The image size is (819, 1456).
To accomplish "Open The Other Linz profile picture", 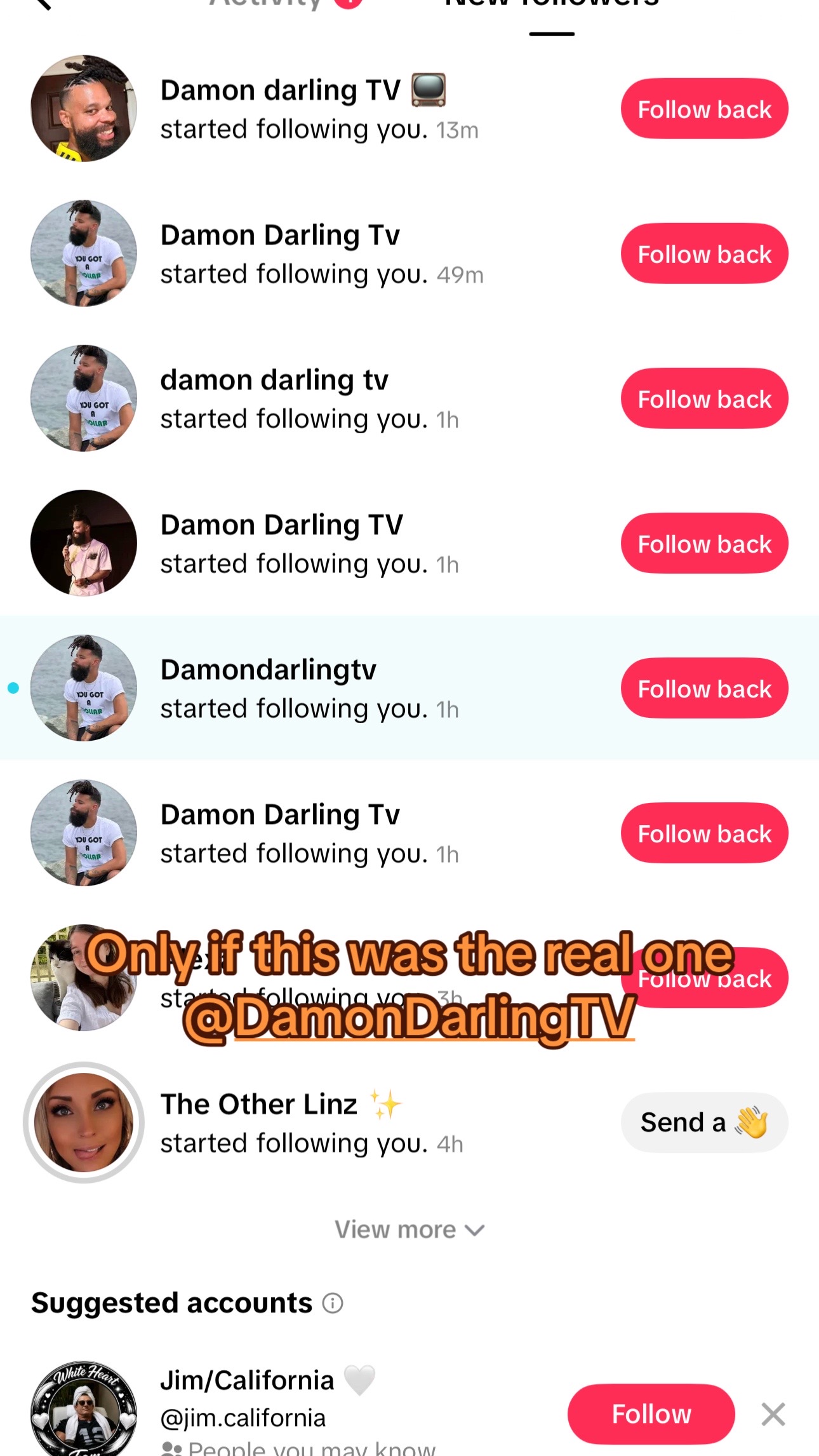I will 84,1122.
